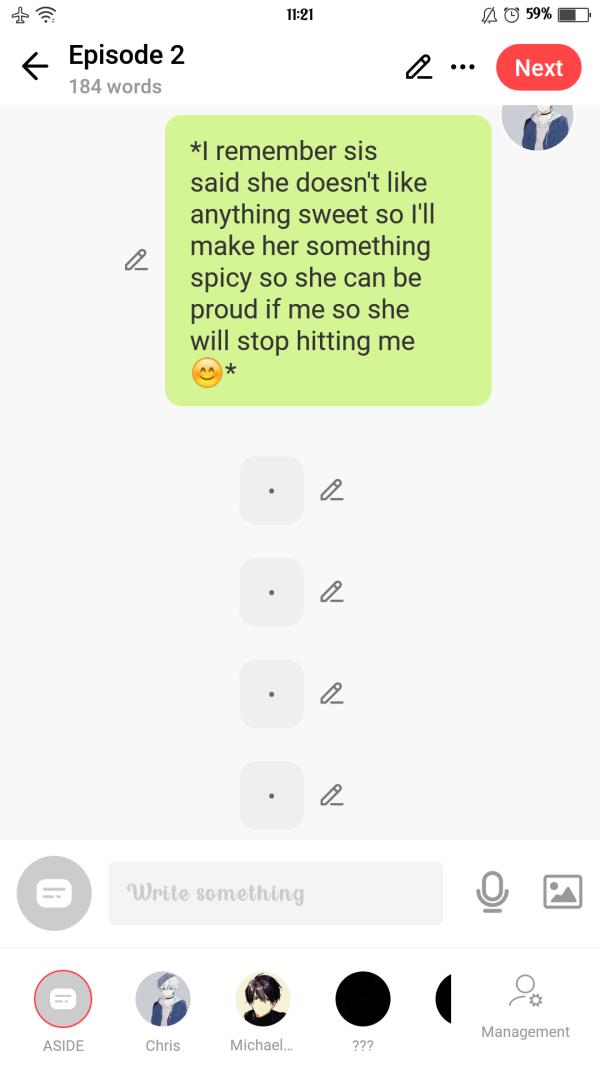This screenshot has width=600, height=1067.
Task: Edit the green "I remember sis" message
Action: pos(136,260)
